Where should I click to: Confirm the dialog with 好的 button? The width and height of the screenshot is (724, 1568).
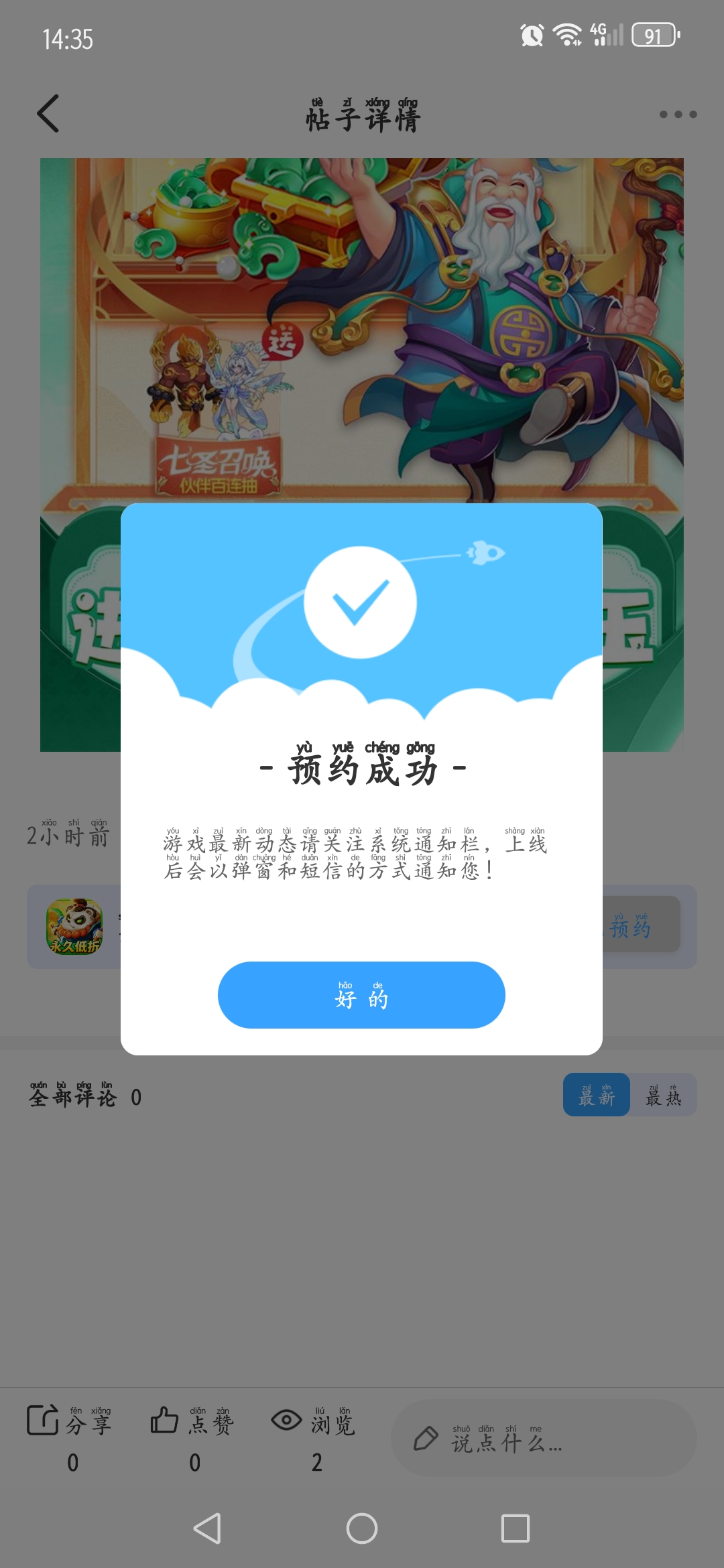point(361,994)
